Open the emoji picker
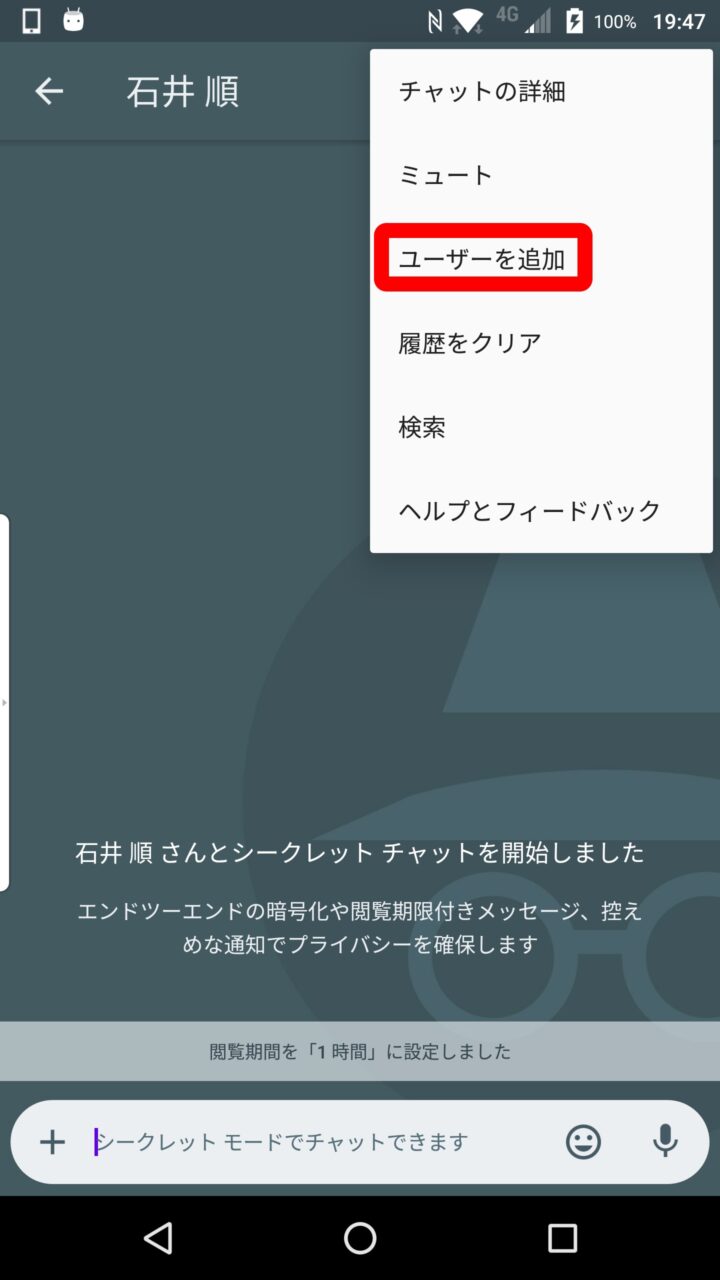The height and width of the screenshot is (1280, 720). (x=583, y=1142)
